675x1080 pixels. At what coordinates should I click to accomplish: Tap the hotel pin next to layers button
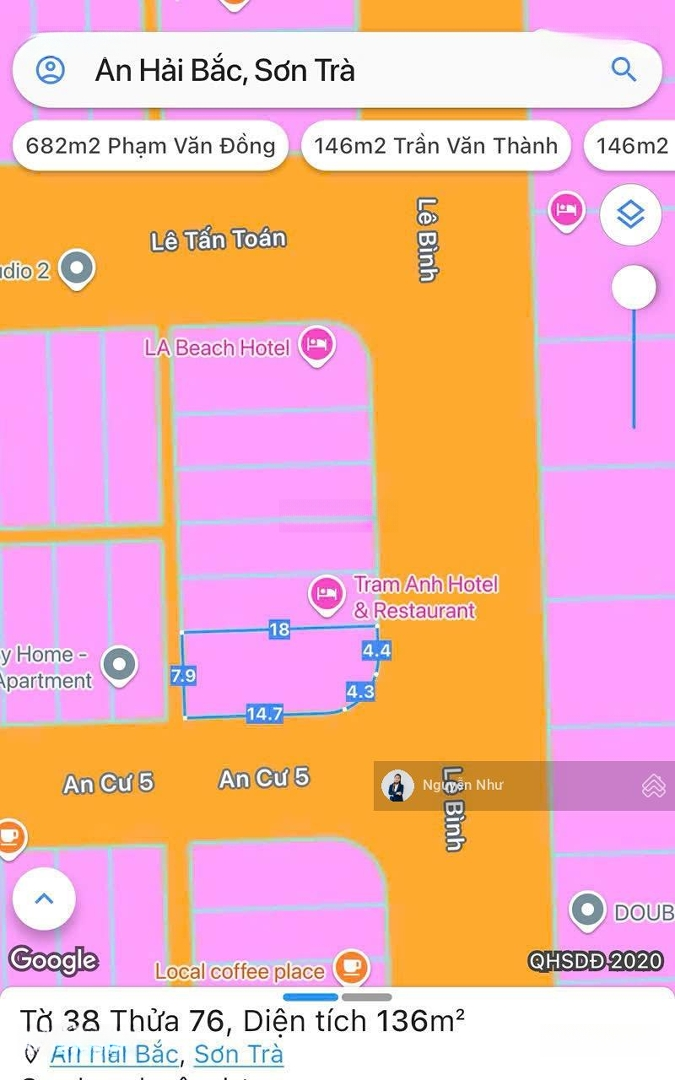click(566, 211)
